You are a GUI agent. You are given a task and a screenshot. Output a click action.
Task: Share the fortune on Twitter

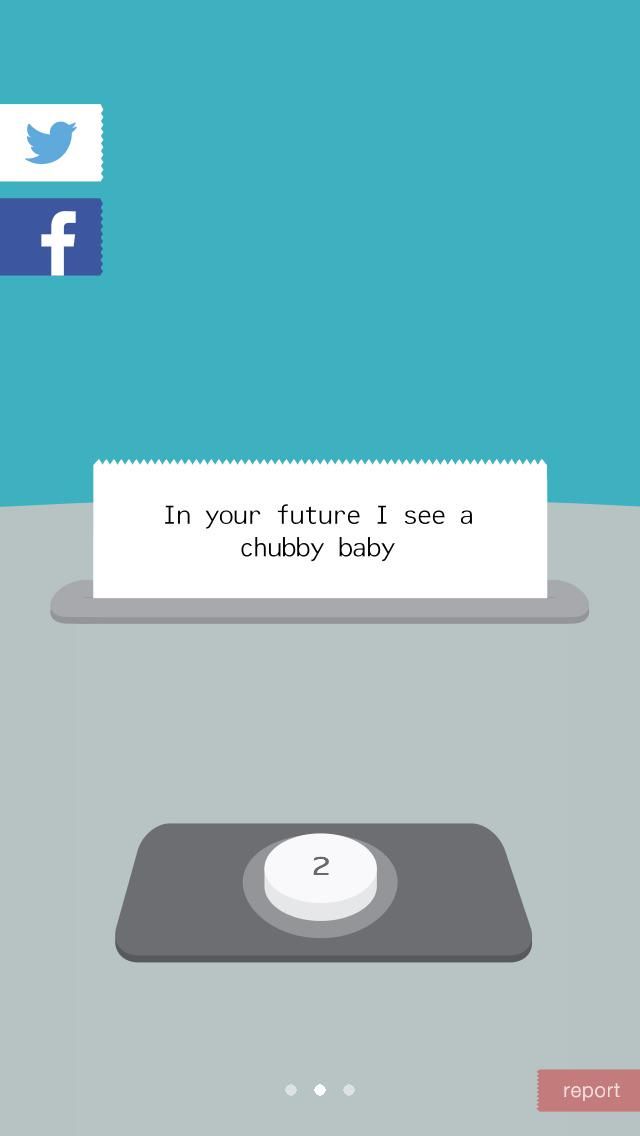coord(51,143)
